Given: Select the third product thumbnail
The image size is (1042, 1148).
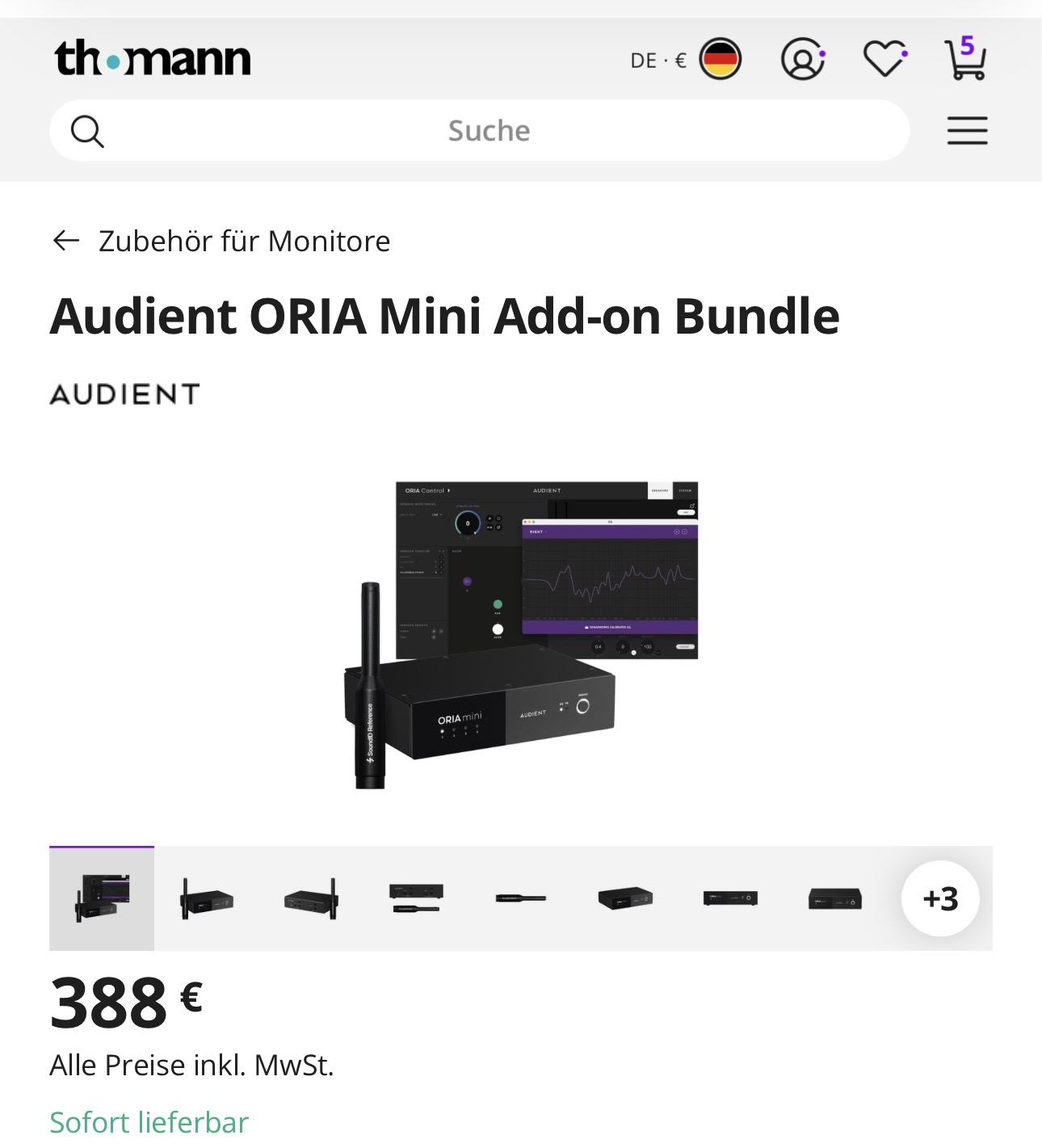Looking at the screenshot, I should (311, 898).
